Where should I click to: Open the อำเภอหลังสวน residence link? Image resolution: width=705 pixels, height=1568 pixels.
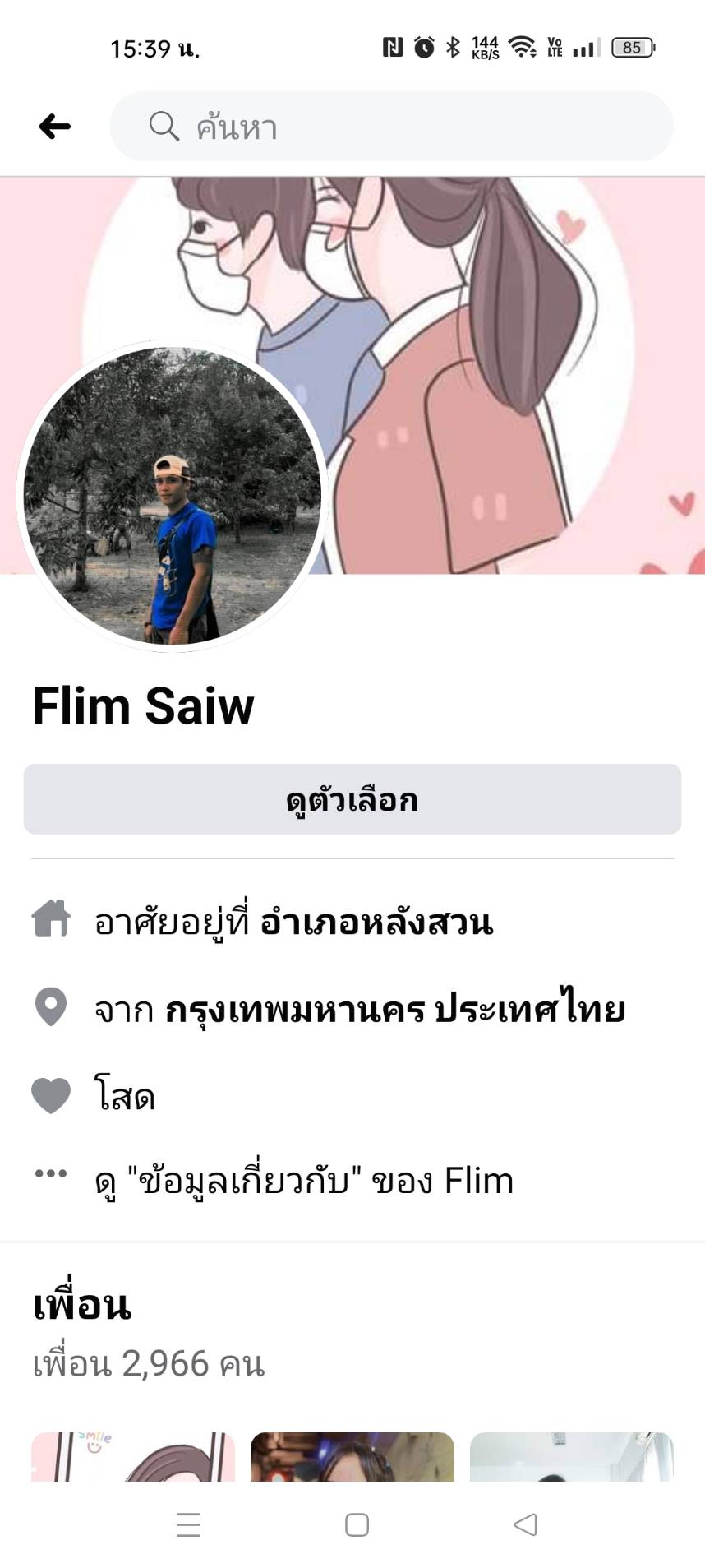[376, 923]
